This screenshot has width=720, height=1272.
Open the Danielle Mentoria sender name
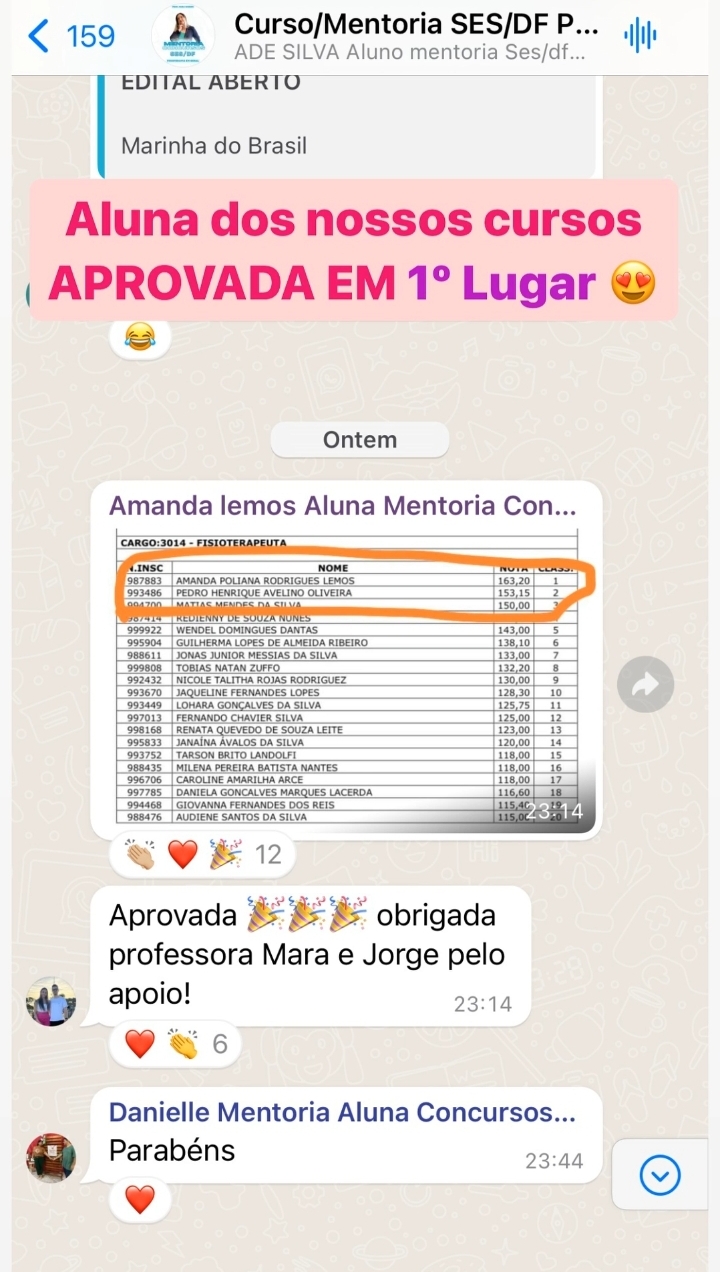[342, 1111]
